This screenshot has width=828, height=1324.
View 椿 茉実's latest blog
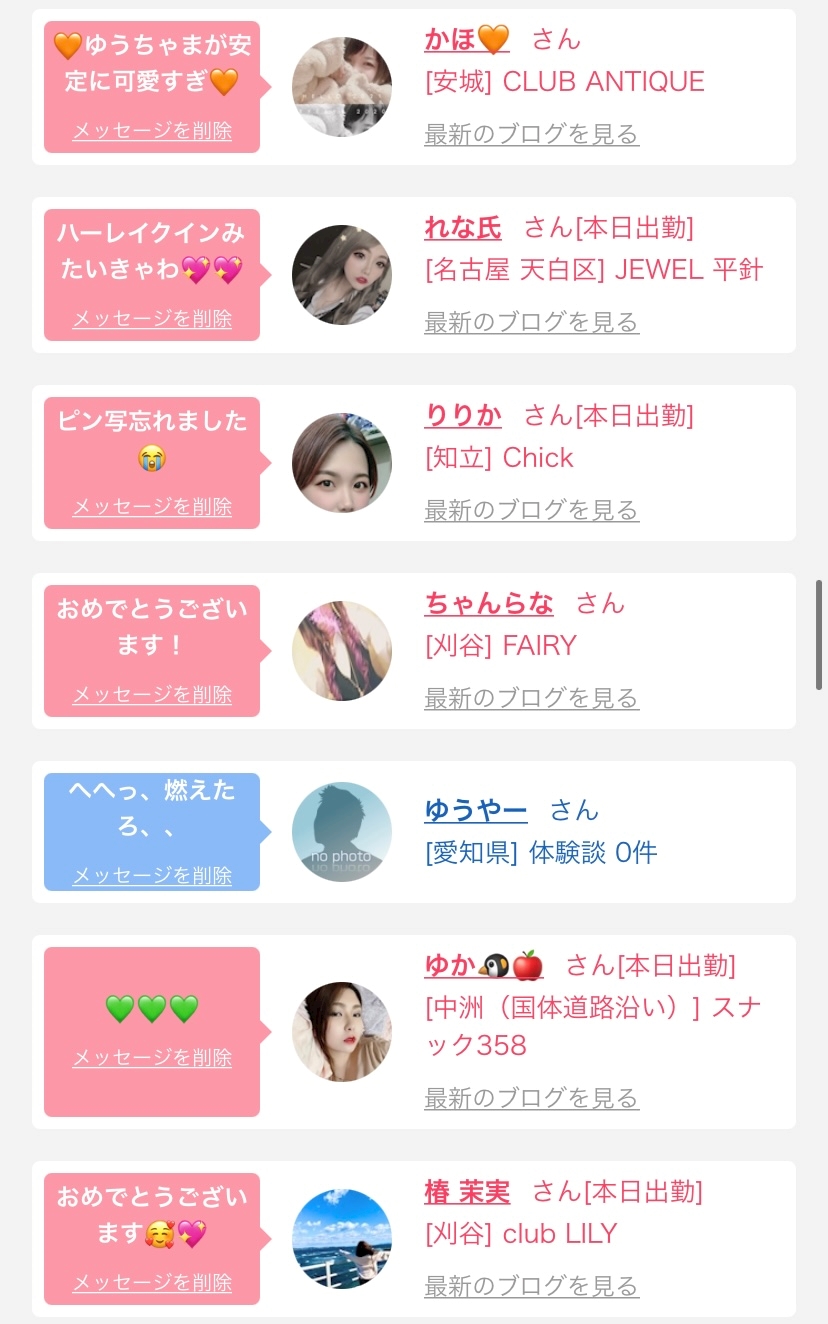click(531, 1286)
